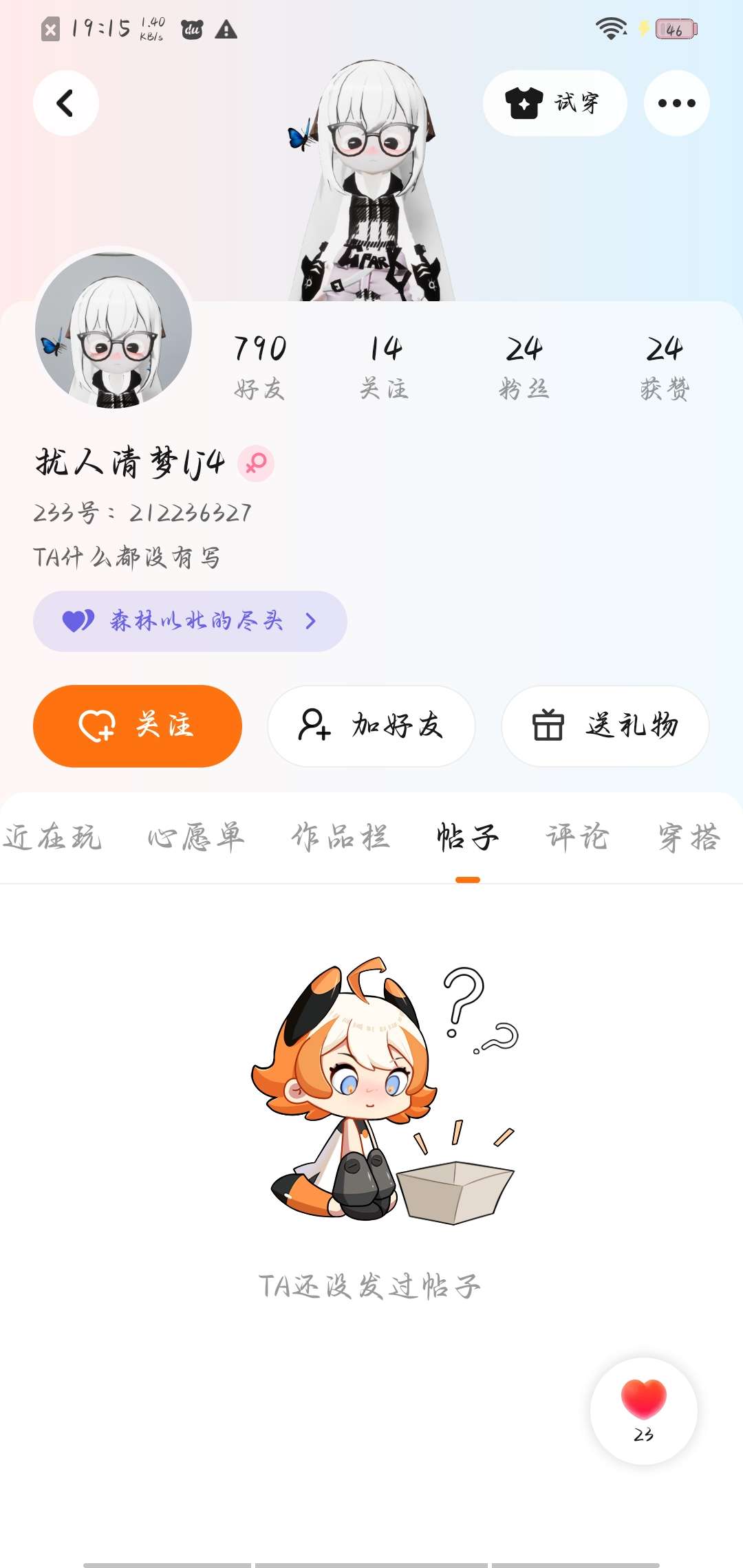743x1568 pixels.
Task: Switch to the 近在玩 tab
Action: [52, 837]
